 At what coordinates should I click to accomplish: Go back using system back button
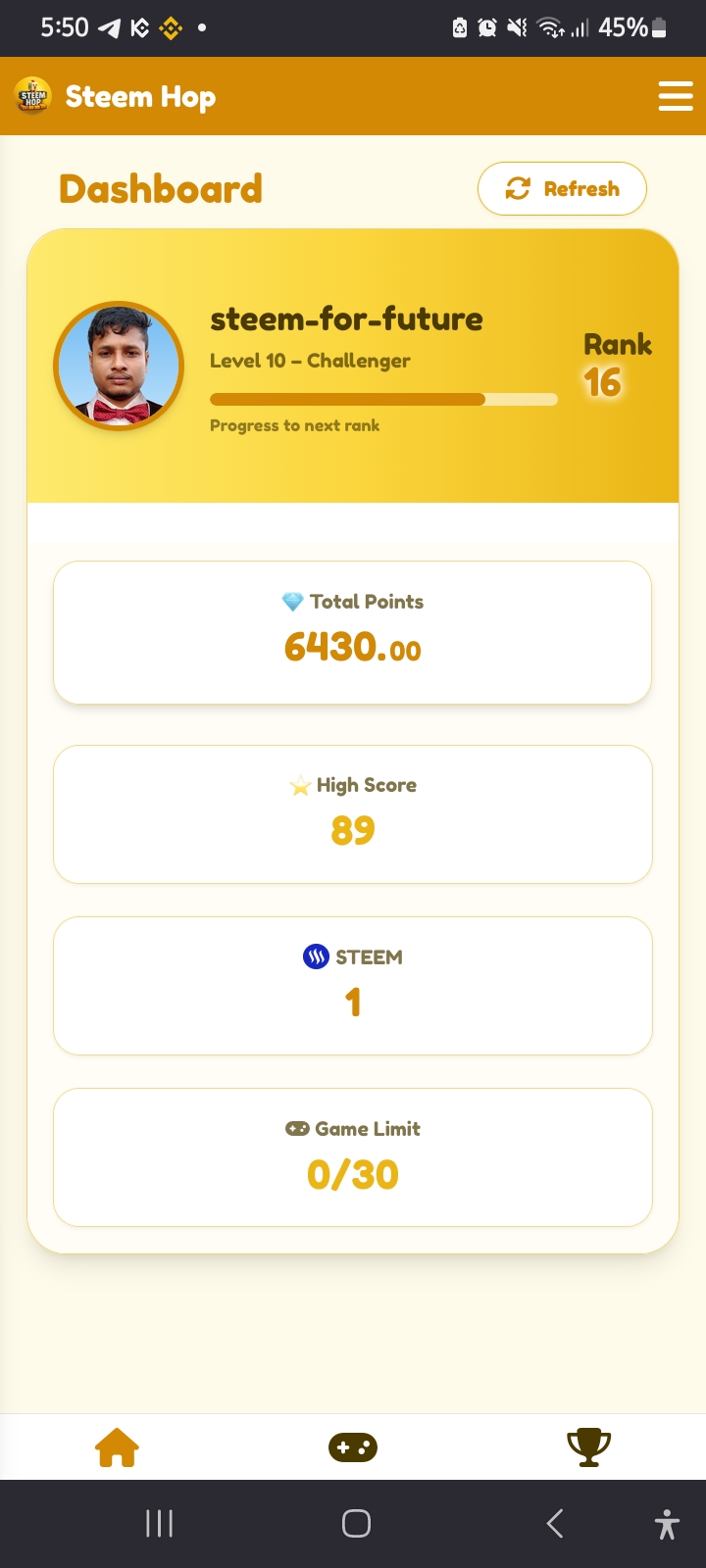click(x=555, y=1524)
